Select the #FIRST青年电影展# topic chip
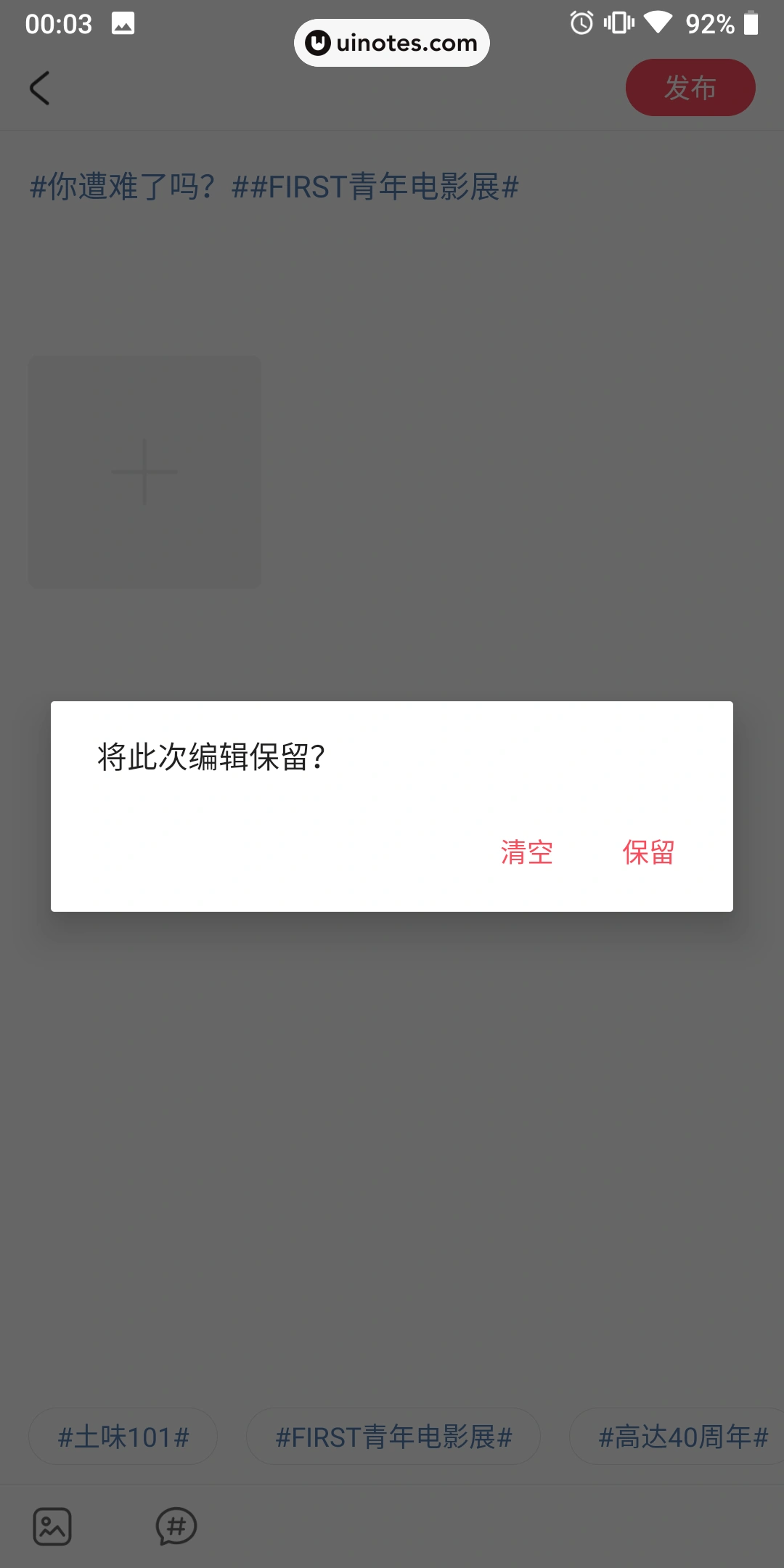This screenshot has height=1568, width=784. (393, 1437)
